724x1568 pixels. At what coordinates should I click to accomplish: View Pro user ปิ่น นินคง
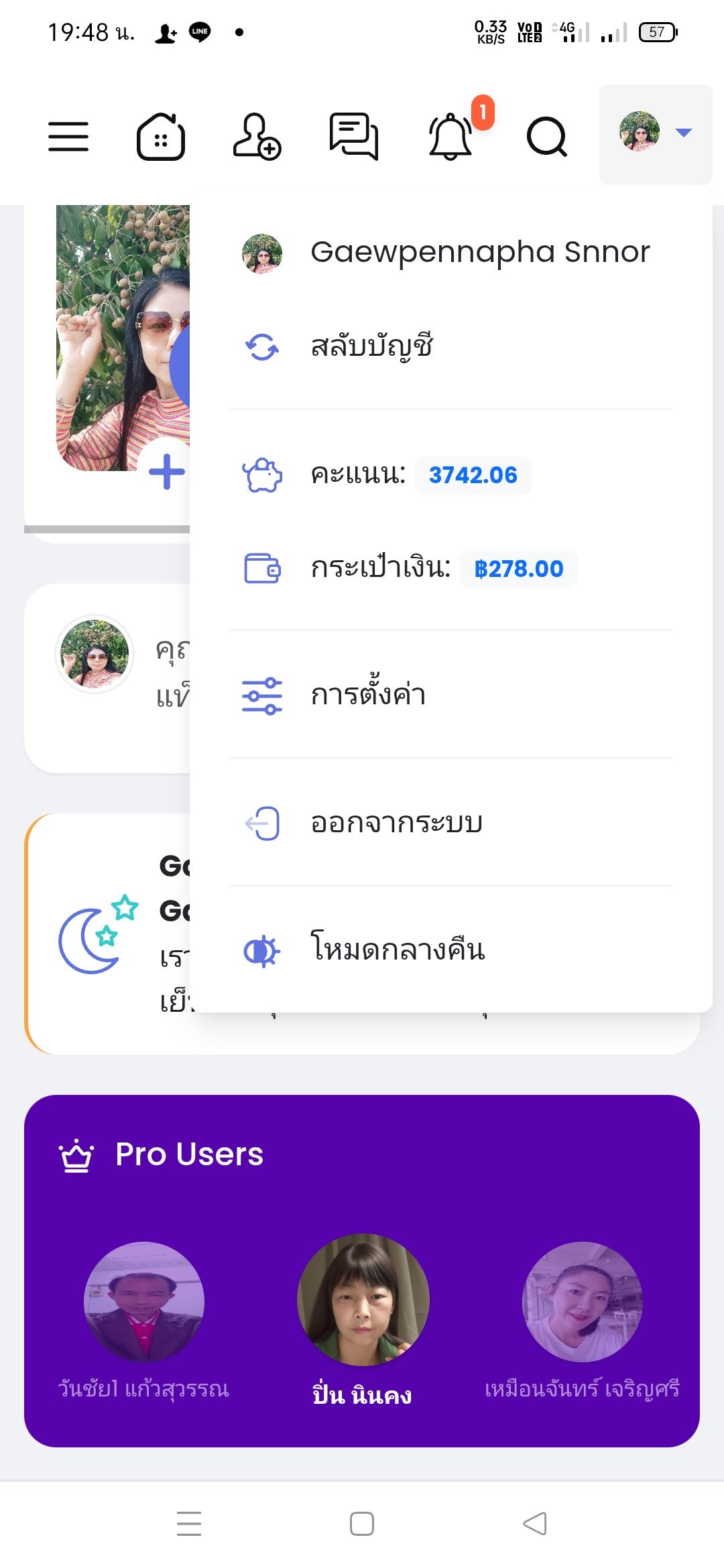(x=363, y=1300)
